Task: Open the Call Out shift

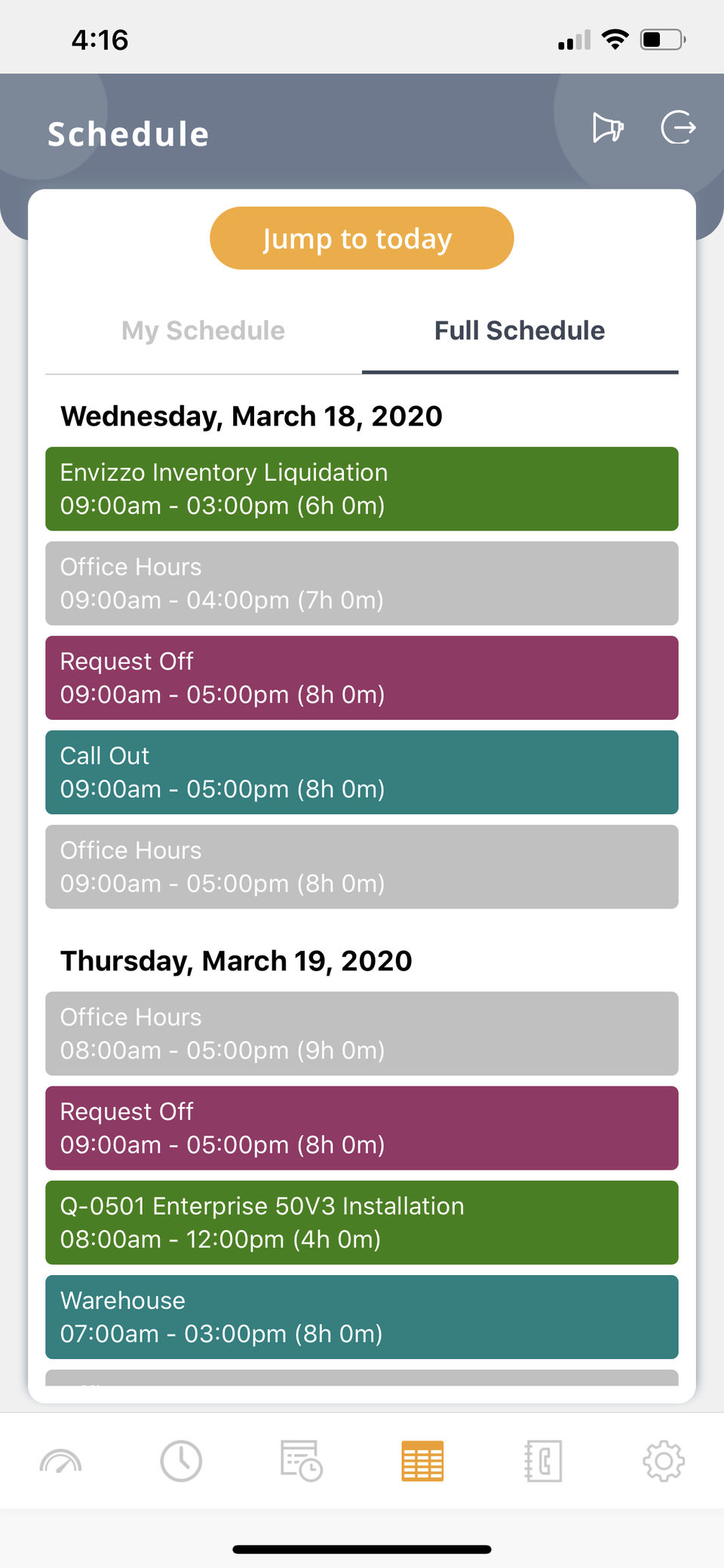Action: 362,772
